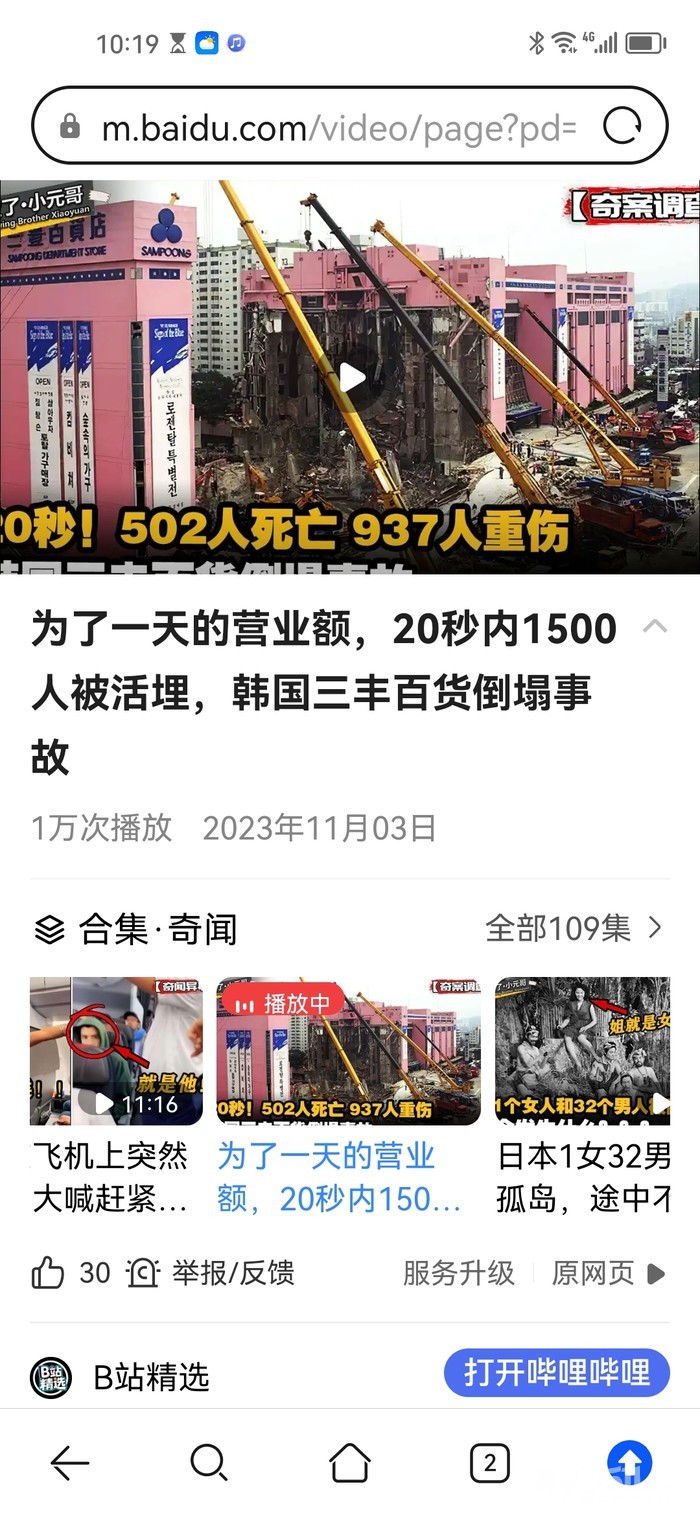Screen dimensions: 700x1517
Task: Tap 打开哔哩哔哩 button
Action: pos(557,1372)
